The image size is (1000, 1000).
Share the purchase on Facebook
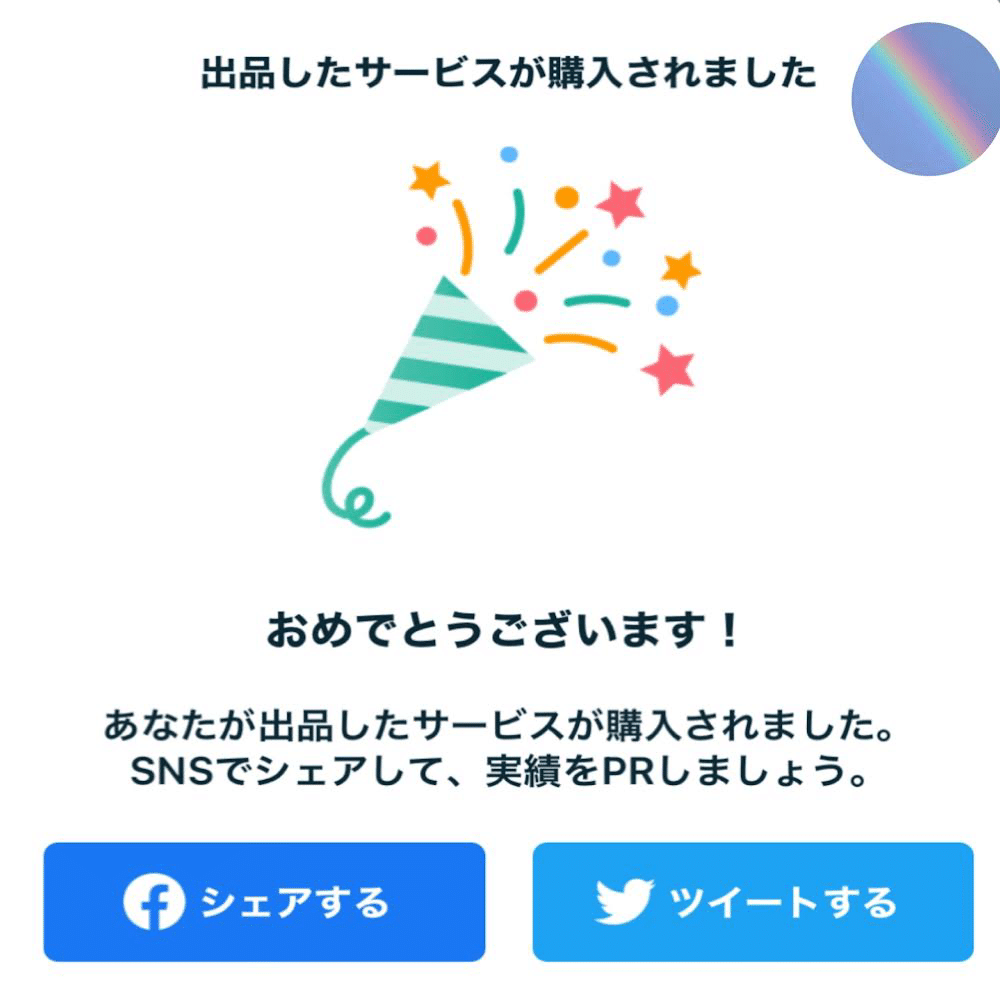click(264, 902)
